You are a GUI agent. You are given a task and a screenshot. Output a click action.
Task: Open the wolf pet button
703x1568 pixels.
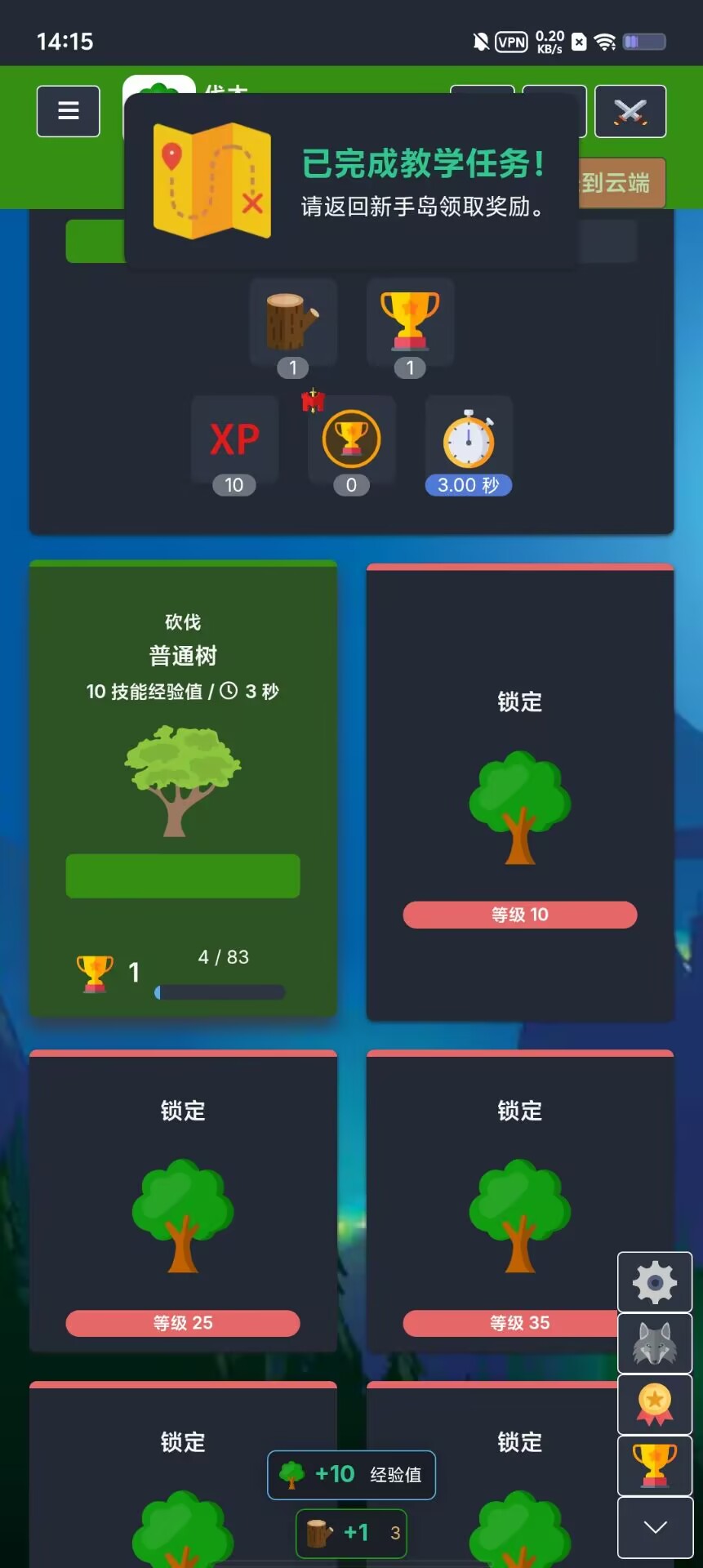click(x=655, y=1343)
